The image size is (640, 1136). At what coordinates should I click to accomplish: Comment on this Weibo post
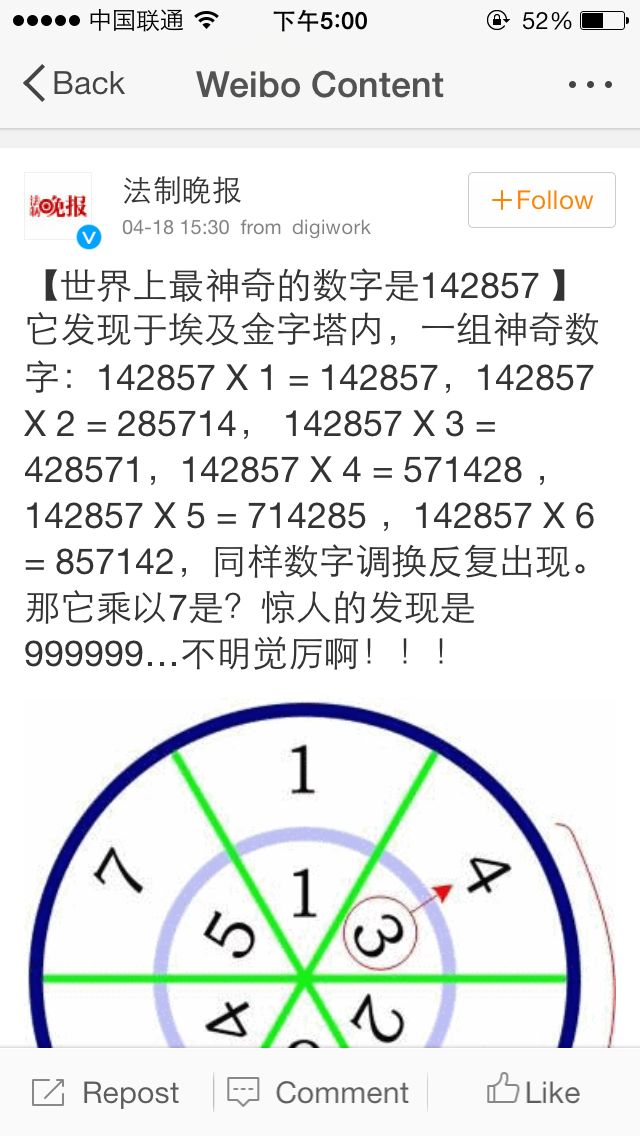click(319, 1092)
